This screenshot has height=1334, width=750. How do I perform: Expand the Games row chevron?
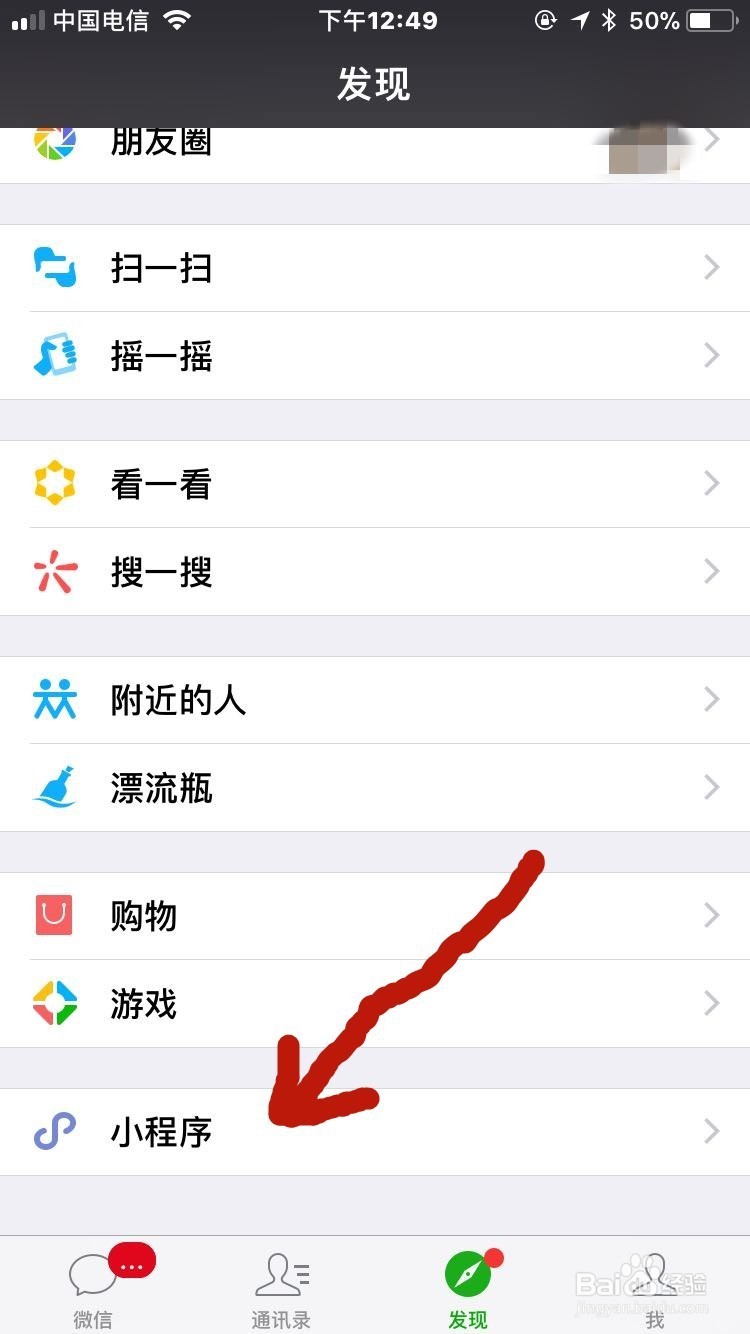point(711,1003)
